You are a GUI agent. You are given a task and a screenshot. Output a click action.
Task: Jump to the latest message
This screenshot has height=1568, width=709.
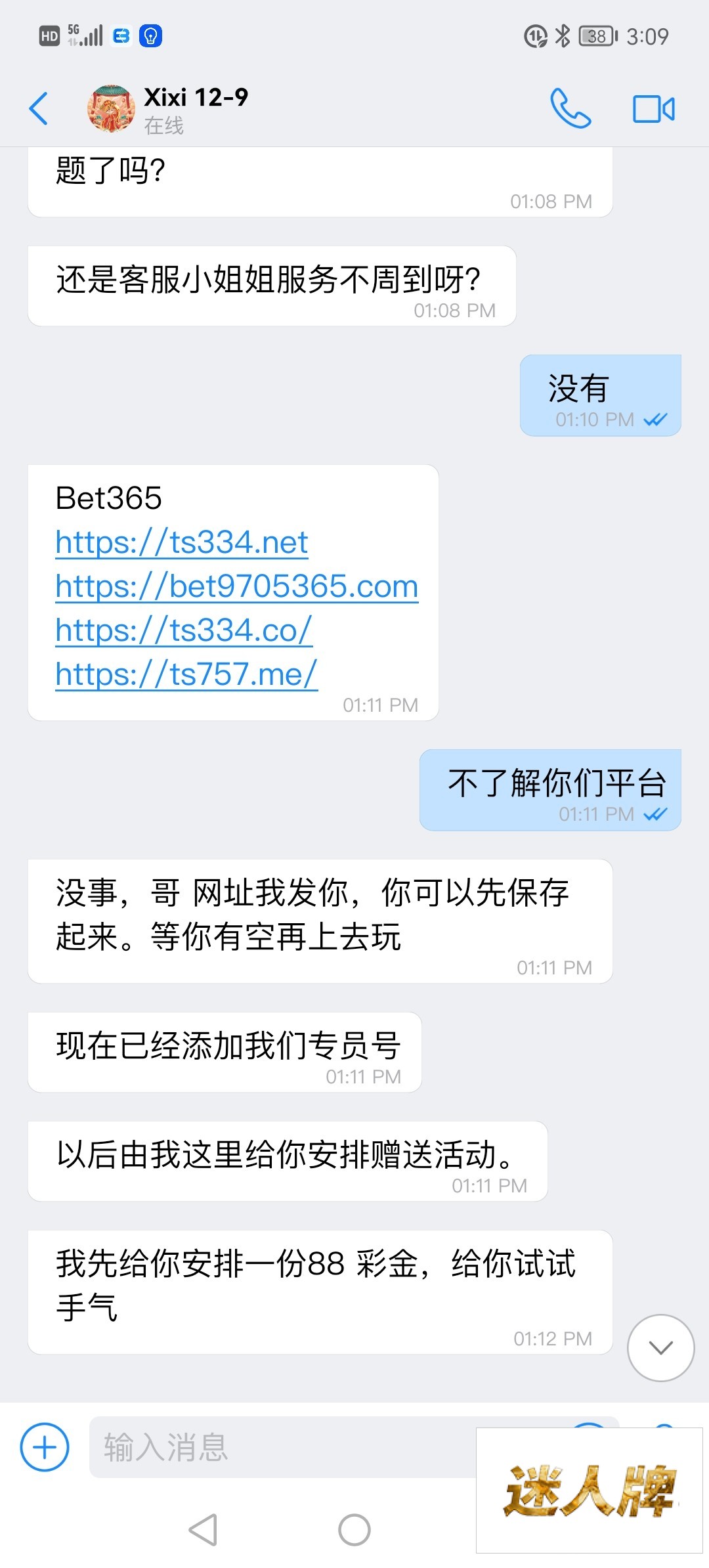coord(660,1348)
